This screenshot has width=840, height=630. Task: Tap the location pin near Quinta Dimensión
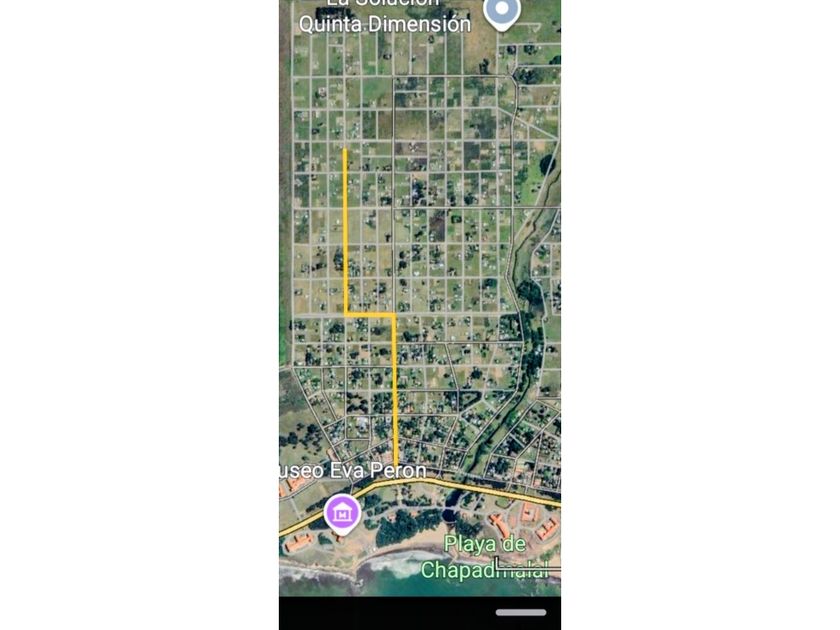[x=502, y=13]
